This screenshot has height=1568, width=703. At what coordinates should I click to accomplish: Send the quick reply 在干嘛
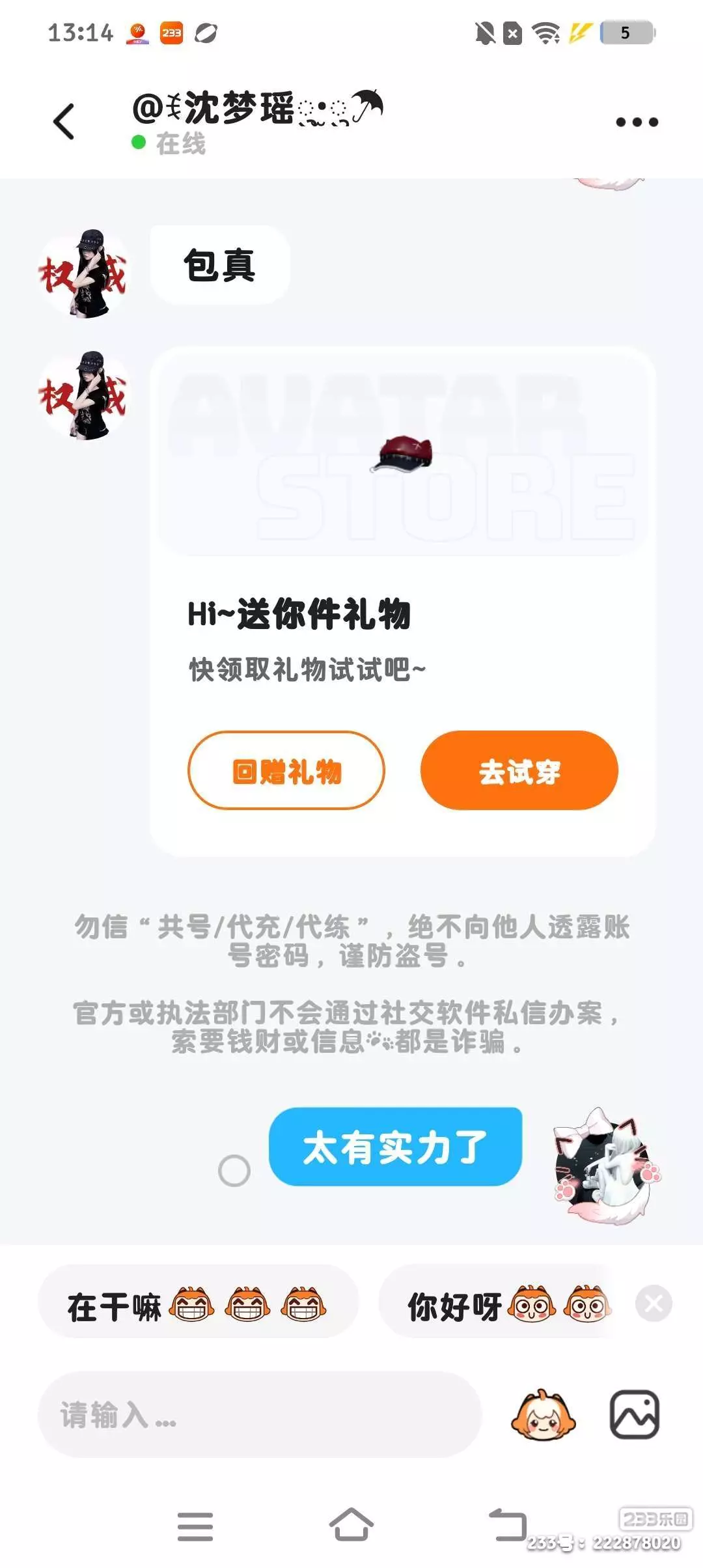click(198, 1302)
